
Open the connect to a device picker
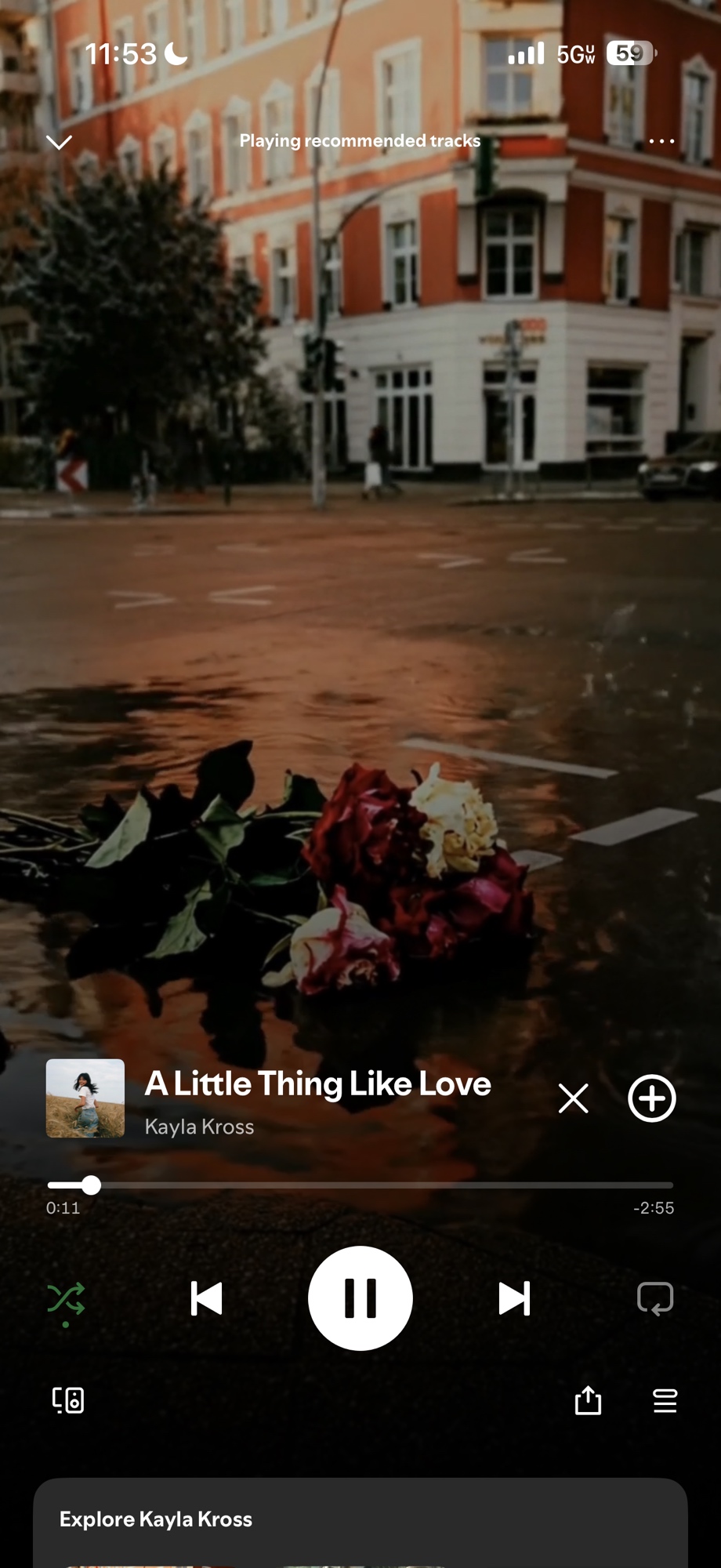(68, 1399)
